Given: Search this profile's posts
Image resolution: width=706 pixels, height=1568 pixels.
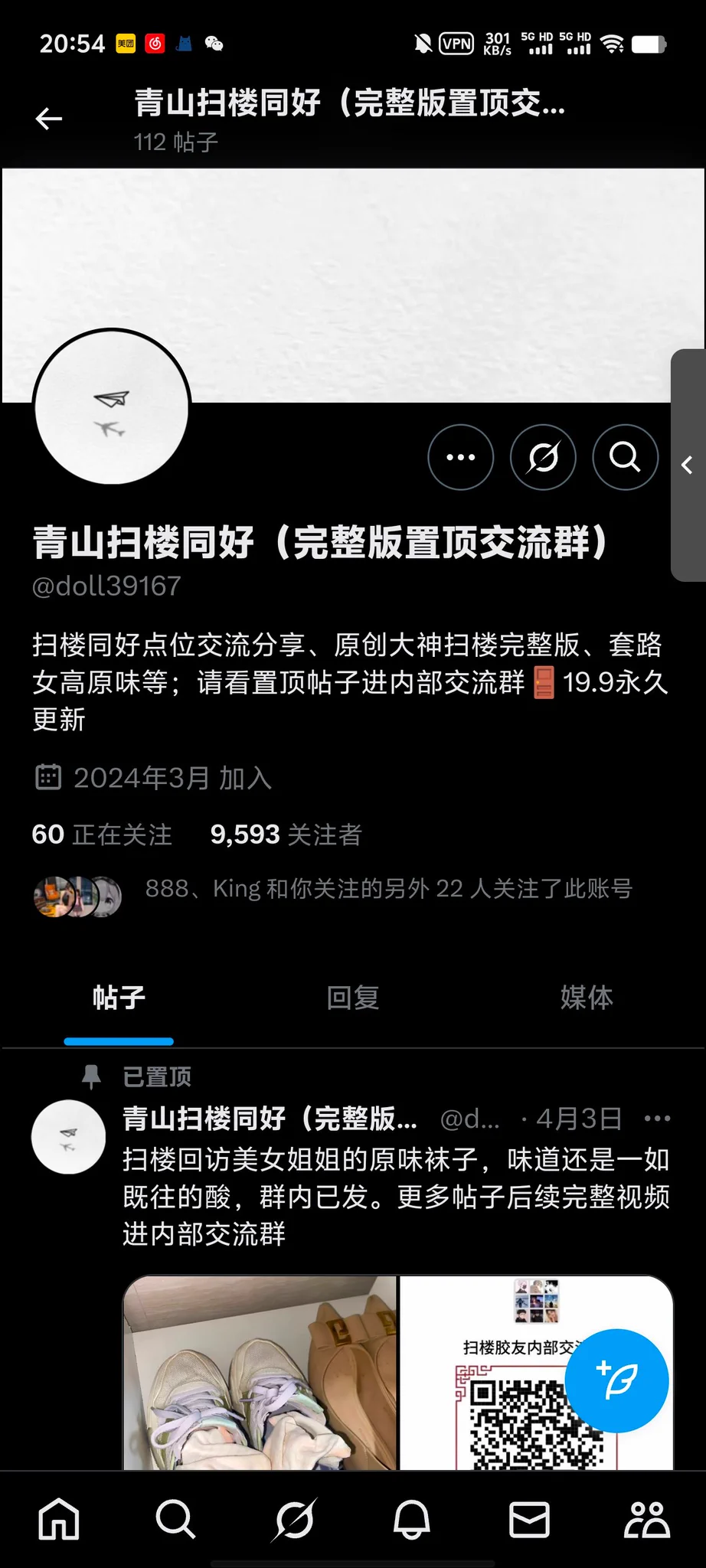Looking at the screenshot, I should [x=625, y=457].
